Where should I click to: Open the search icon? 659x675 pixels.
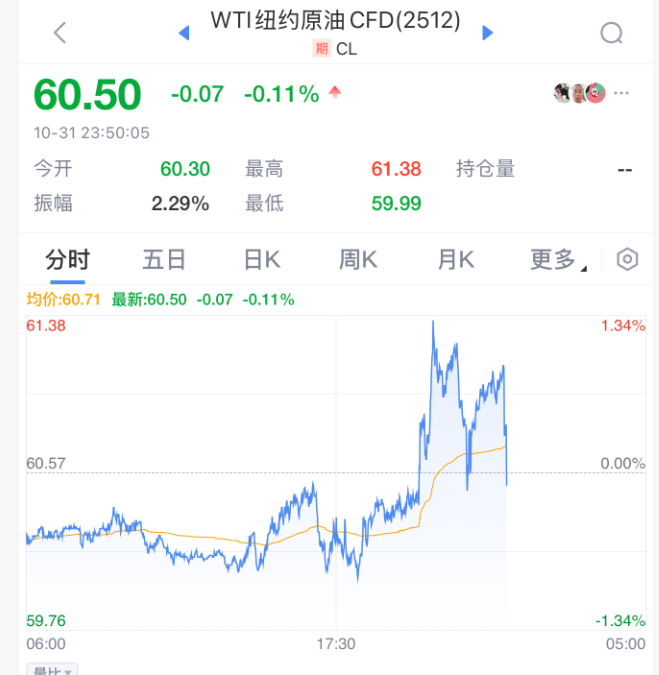point(611,33)
